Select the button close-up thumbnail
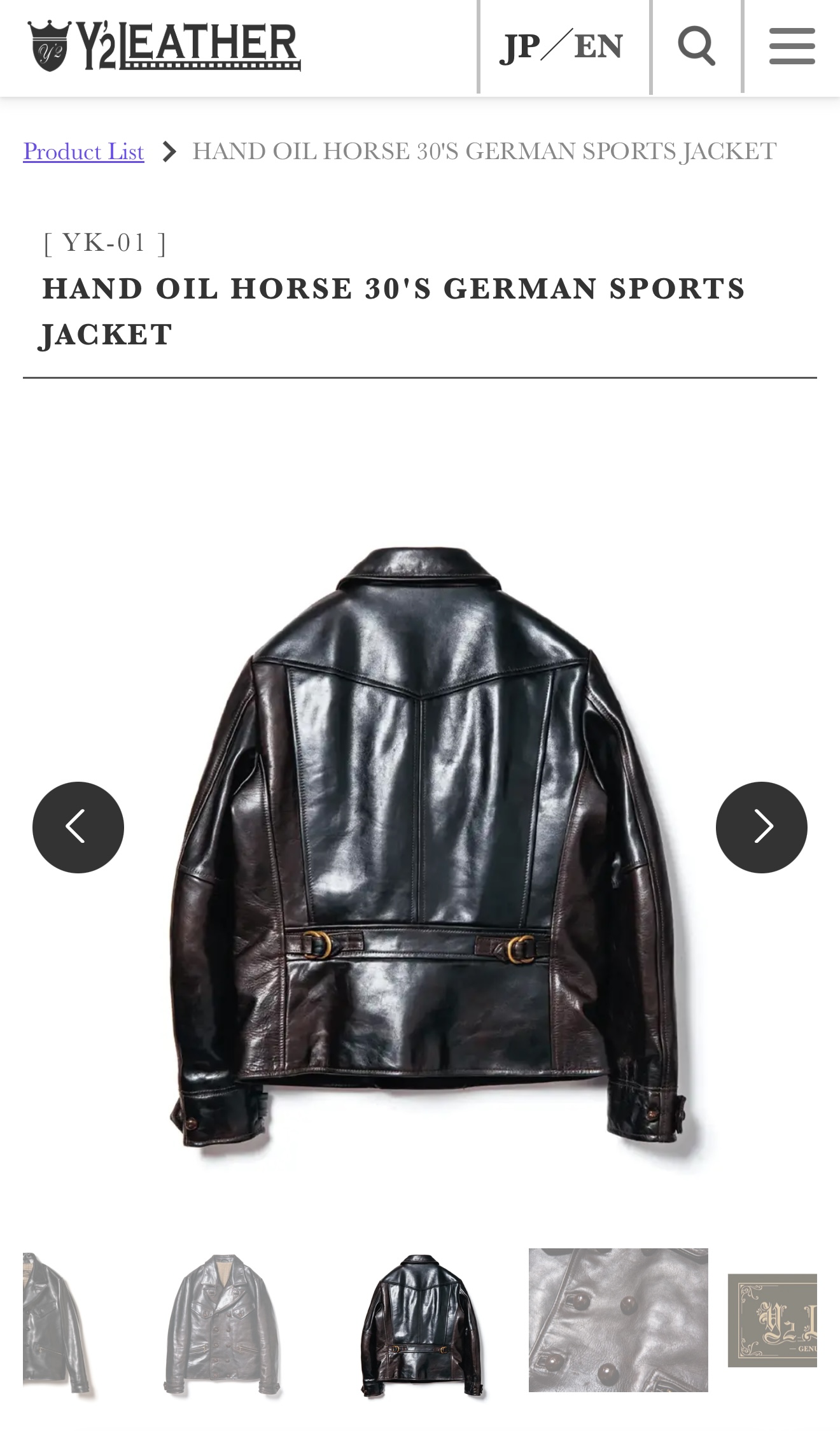 click(619, 1320)
